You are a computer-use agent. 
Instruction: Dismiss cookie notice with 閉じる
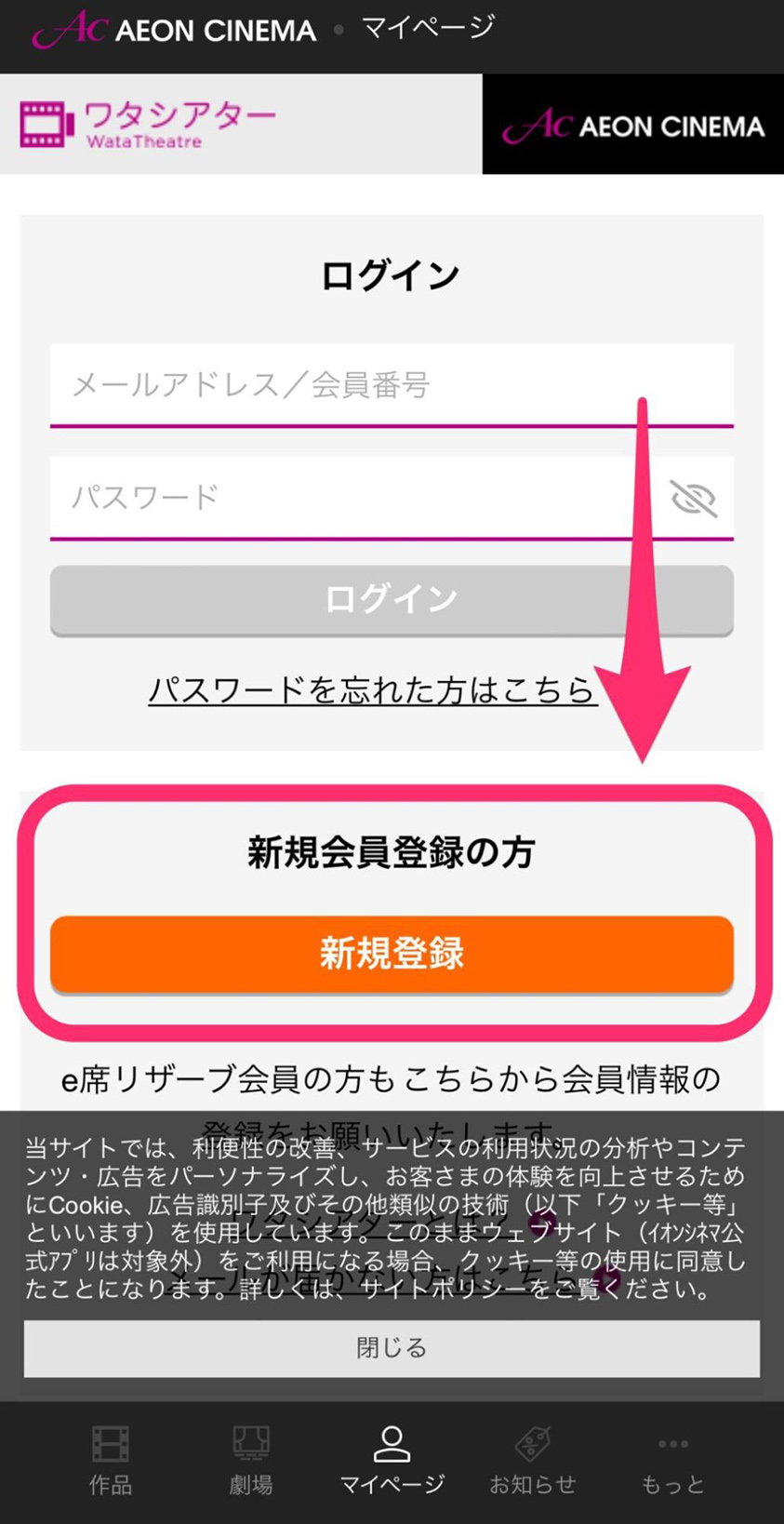pyautogui.click(x=392, y=1347)
